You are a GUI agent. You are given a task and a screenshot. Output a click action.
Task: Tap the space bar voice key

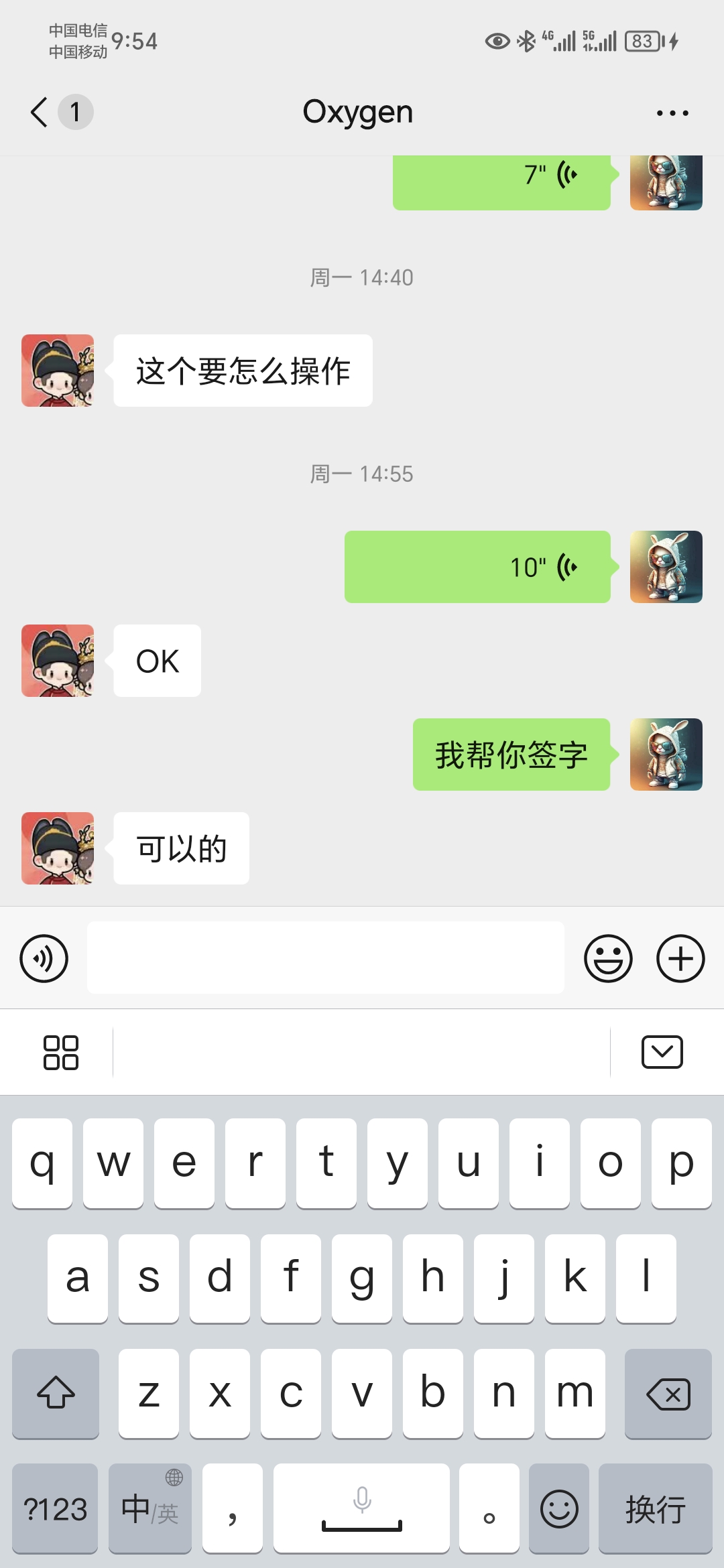[361, 1509]
